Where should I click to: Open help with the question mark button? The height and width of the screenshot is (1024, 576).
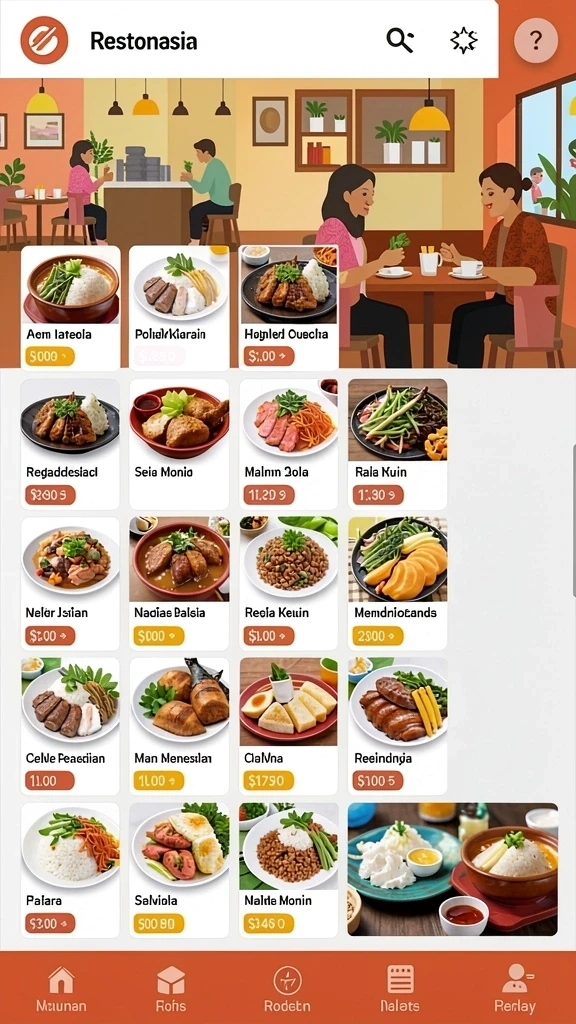[x=536, y=40]
